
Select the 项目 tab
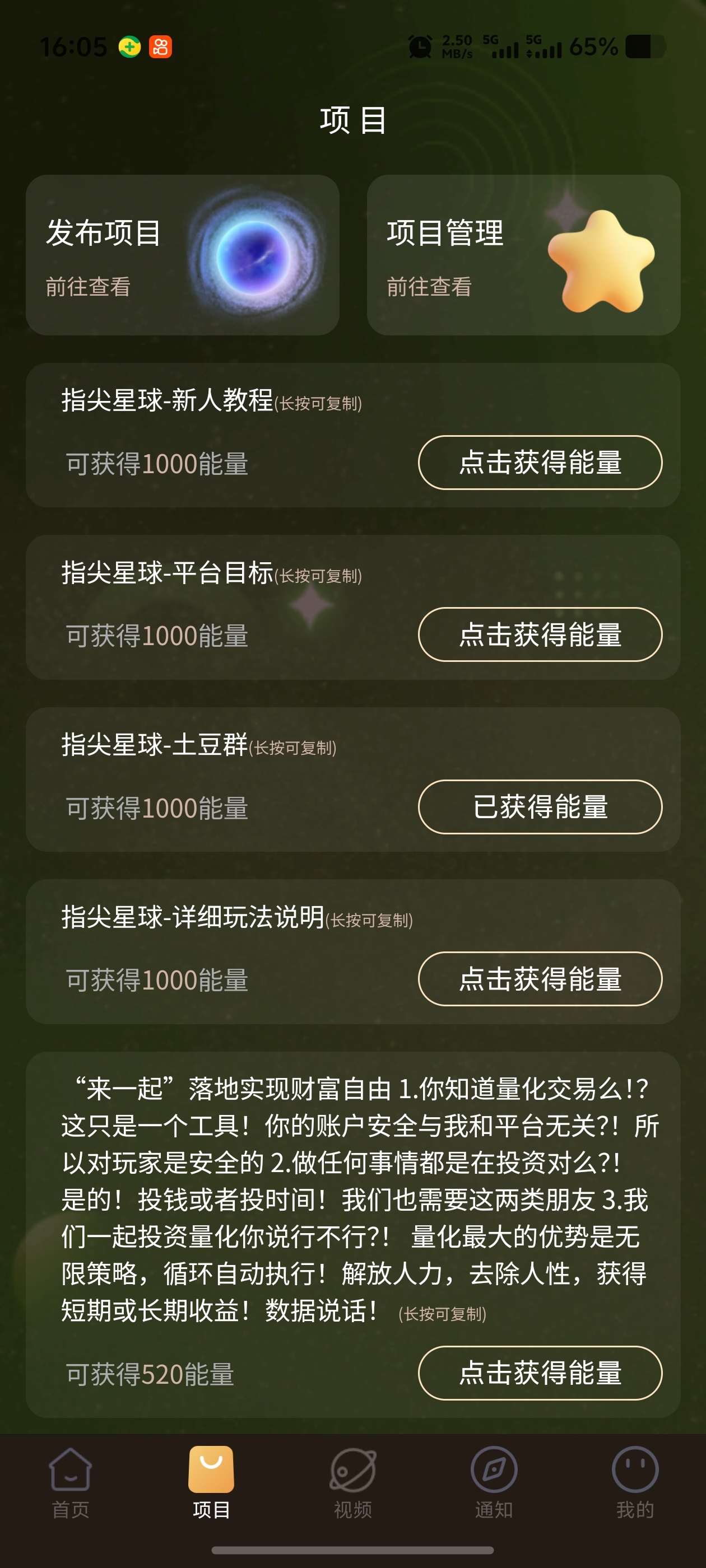click(x=211, y=1482)
